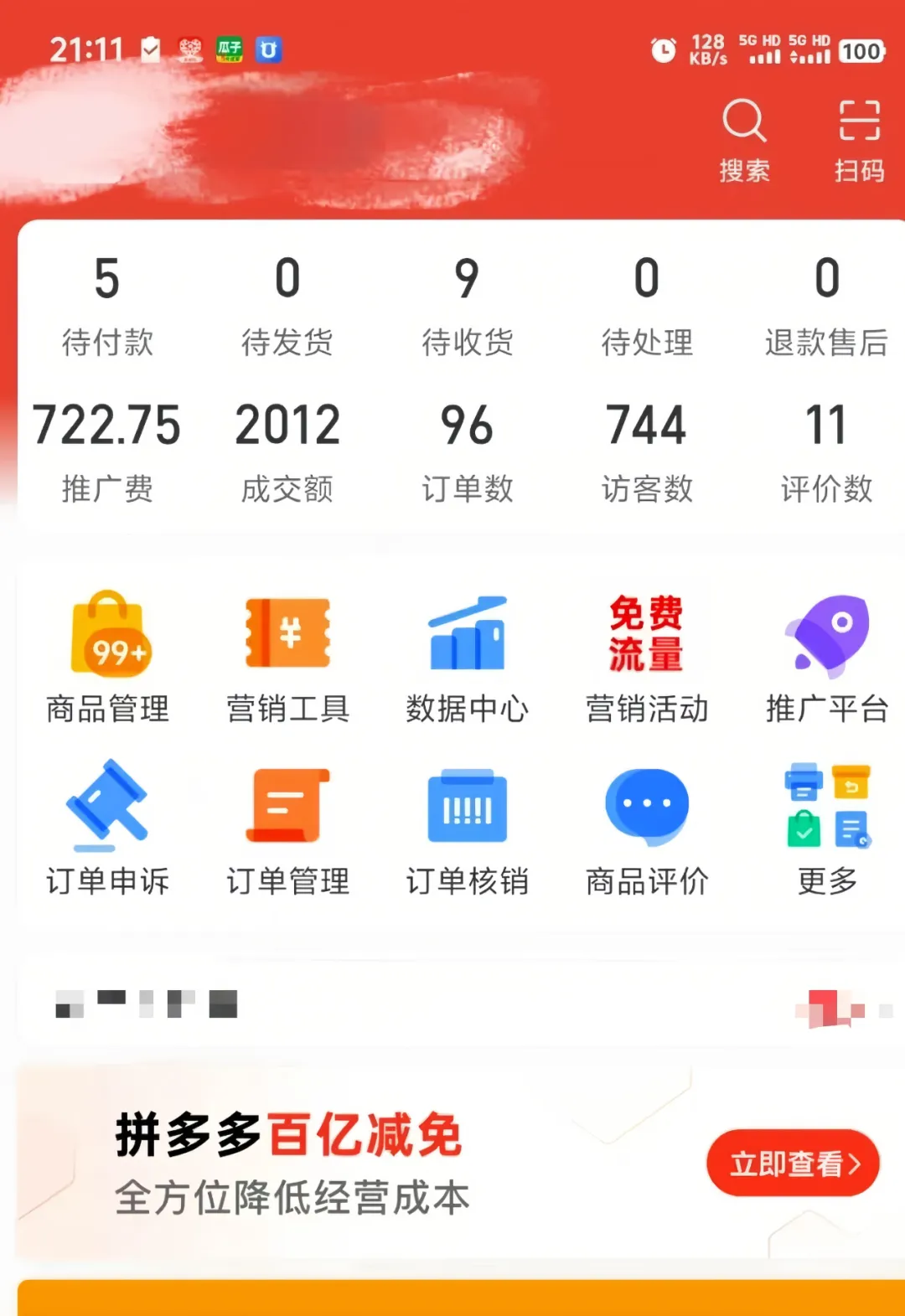This screenshot has height=1316, width=905.
Task: View 商品评价 product reviews
Action: tap(647, 829)
